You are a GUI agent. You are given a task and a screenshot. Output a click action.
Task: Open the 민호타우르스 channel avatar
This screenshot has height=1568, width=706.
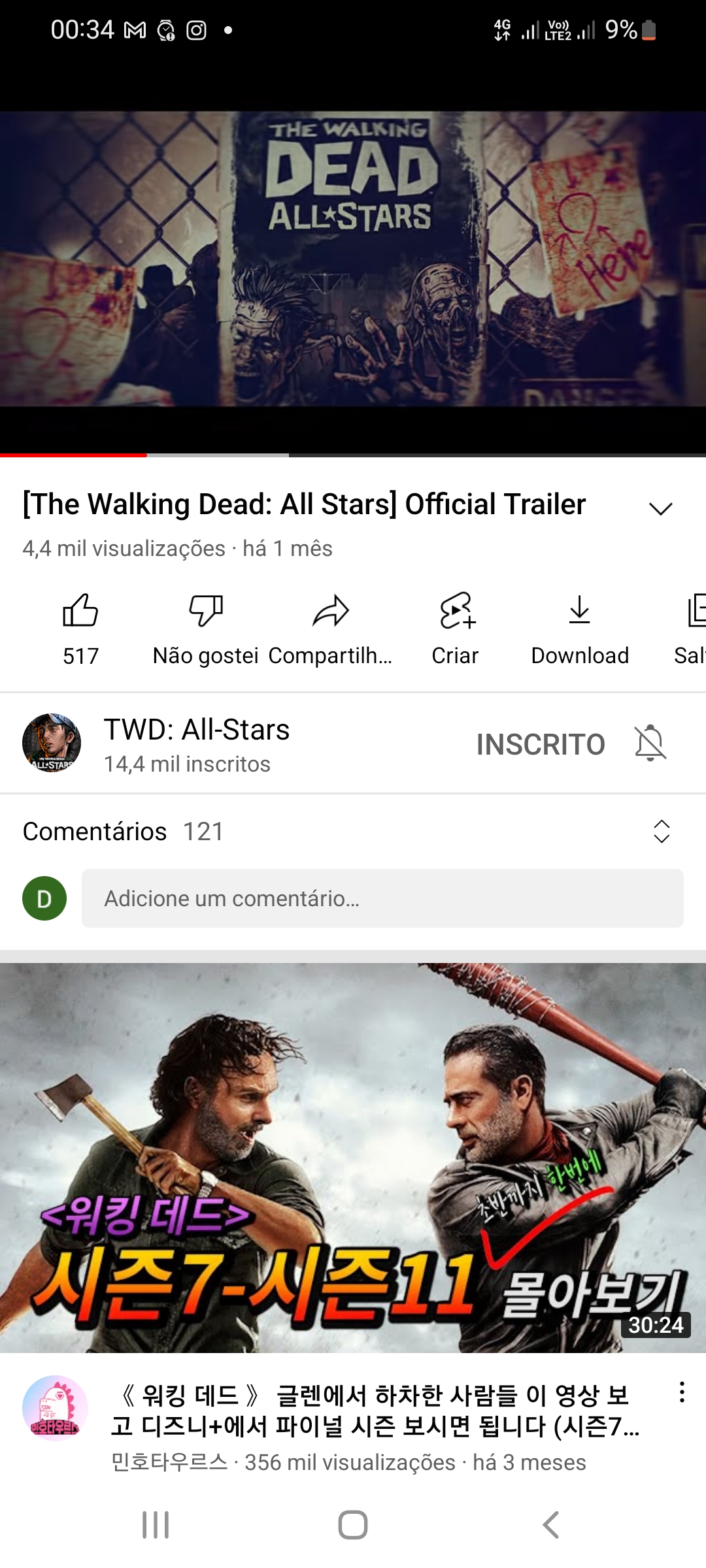pos(55,1408)
